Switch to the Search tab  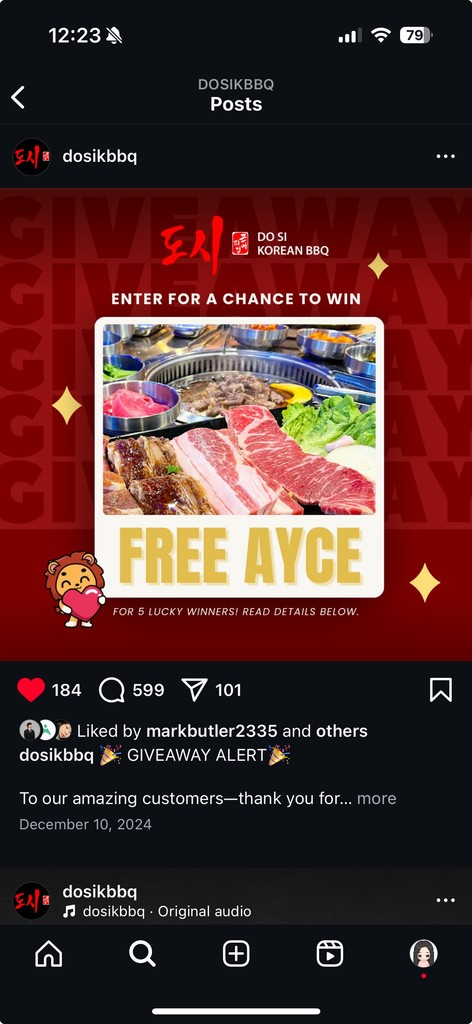point(142,954)
